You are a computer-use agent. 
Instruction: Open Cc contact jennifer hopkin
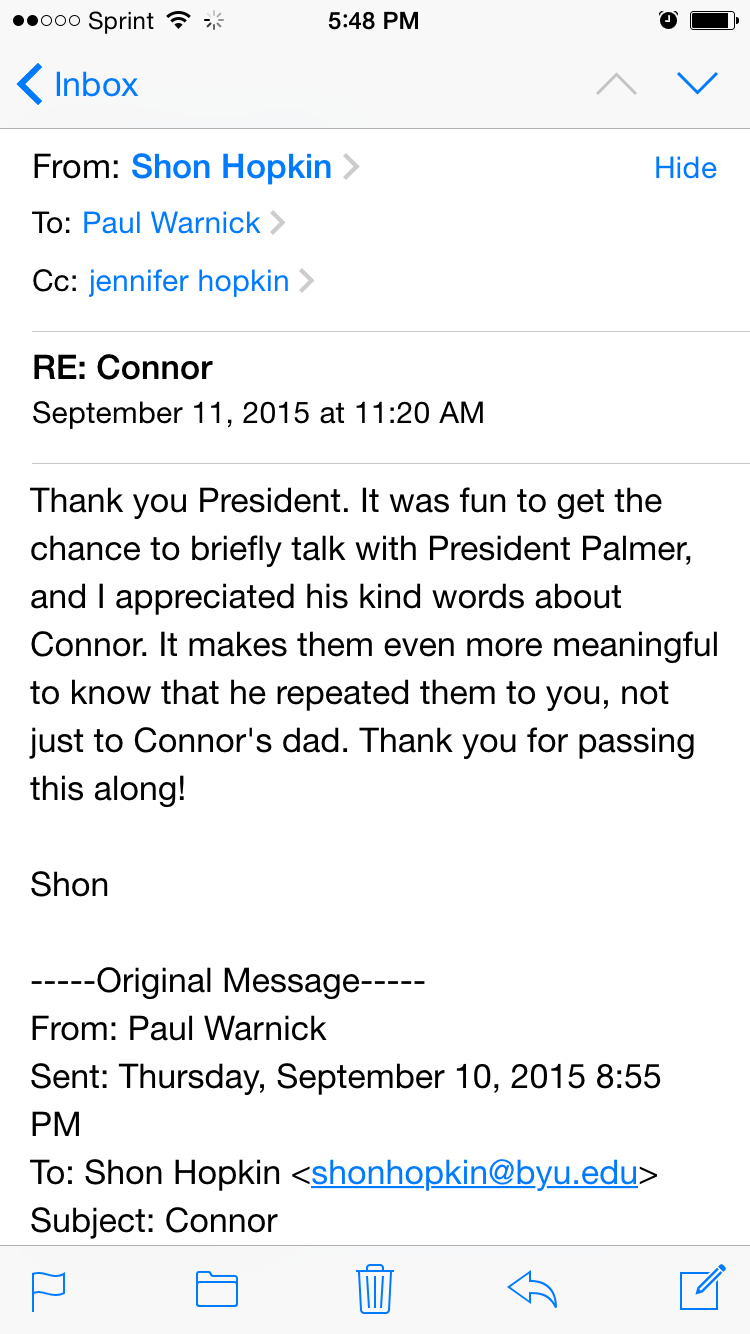201,281
